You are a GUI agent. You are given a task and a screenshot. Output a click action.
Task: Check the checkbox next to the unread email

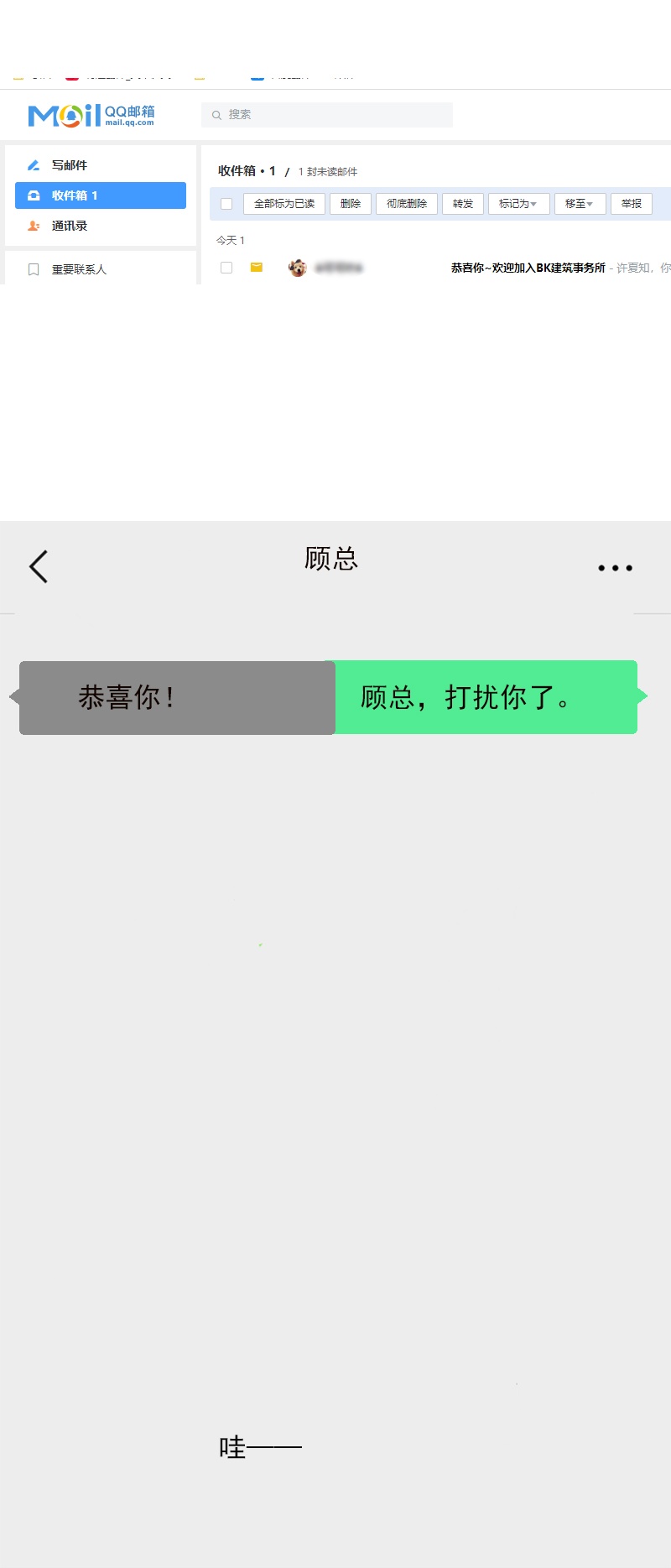click(x=226, y=267)
